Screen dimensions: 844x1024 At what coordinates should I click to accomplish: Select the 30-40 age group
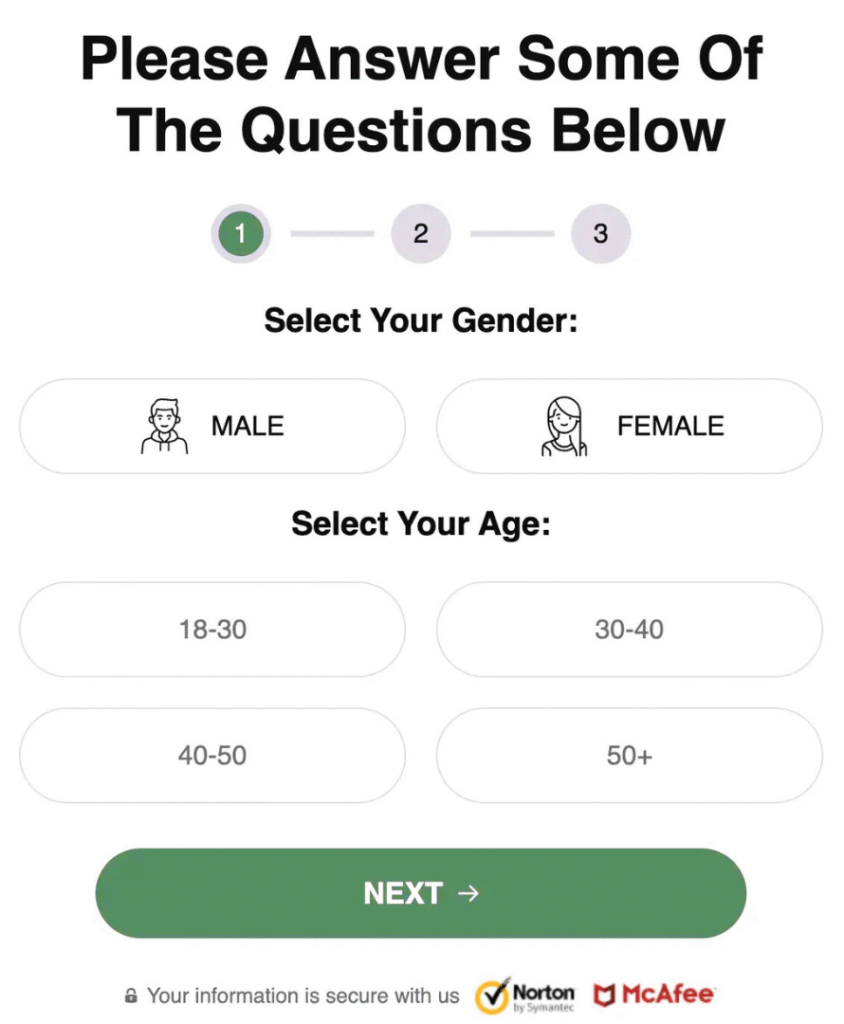click(629, 630)
